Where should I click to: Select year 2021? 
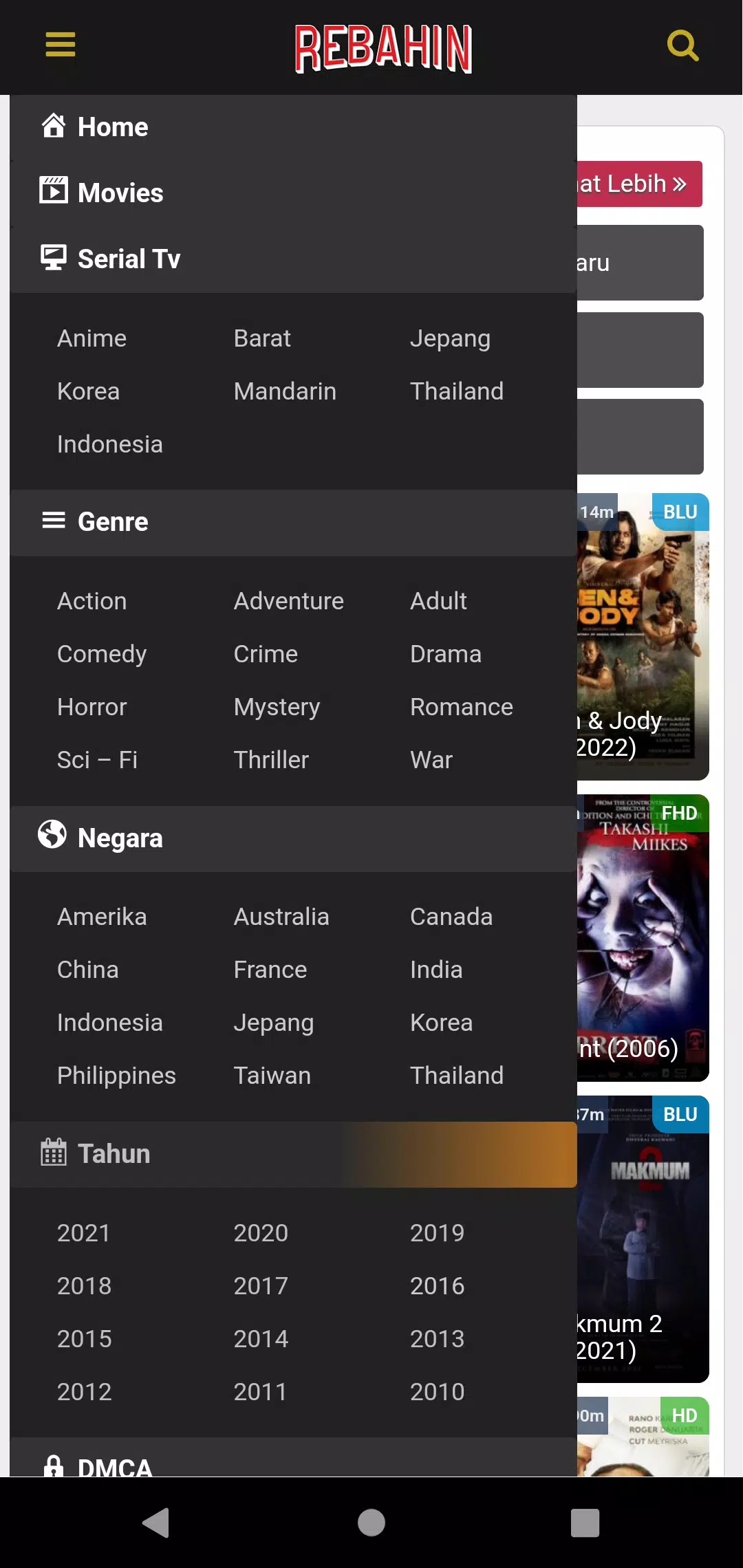pos(84,1233)
